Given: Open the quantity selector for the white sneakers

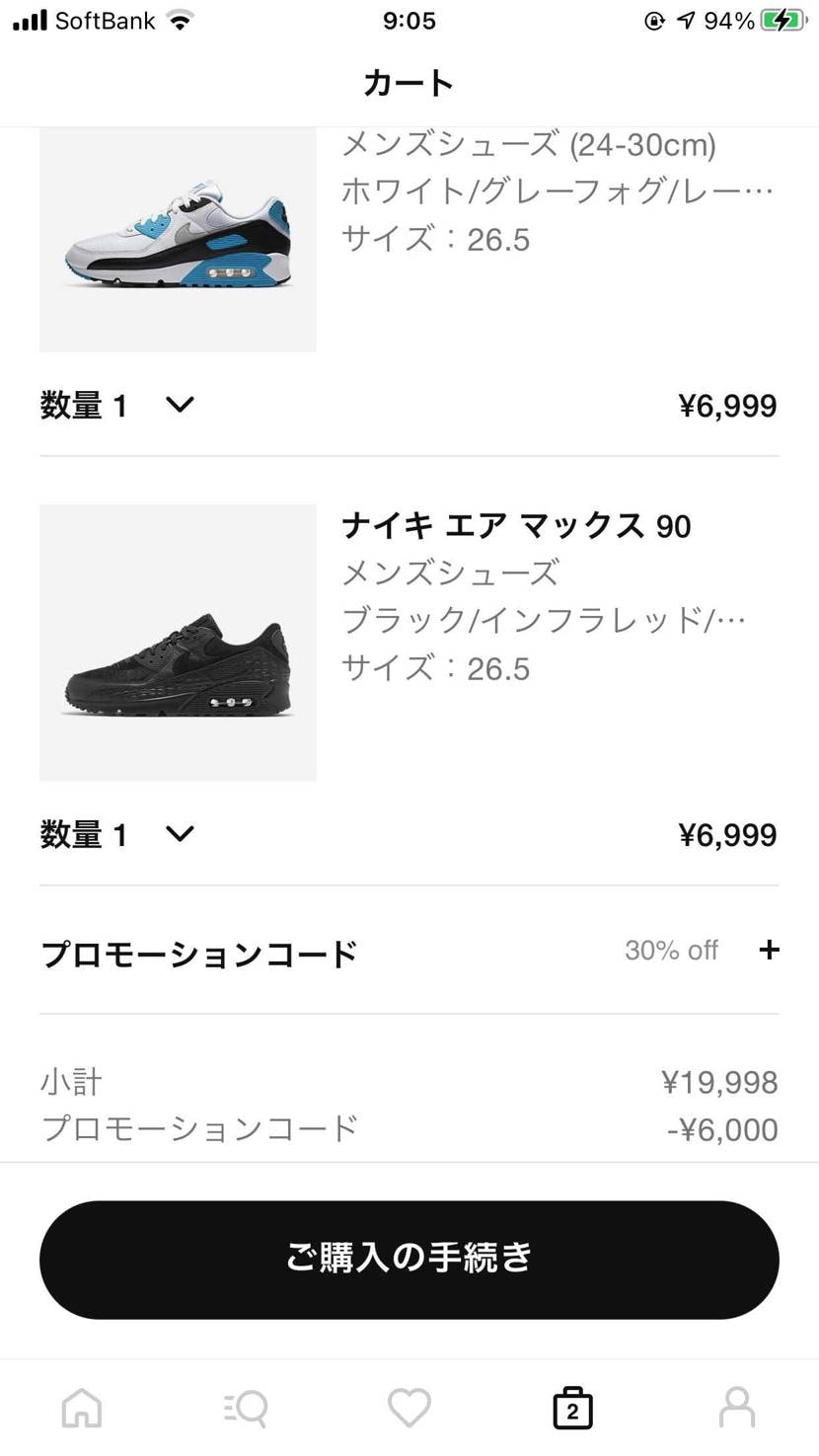Looking at the screenshot, I should click(x=180, y=405).
